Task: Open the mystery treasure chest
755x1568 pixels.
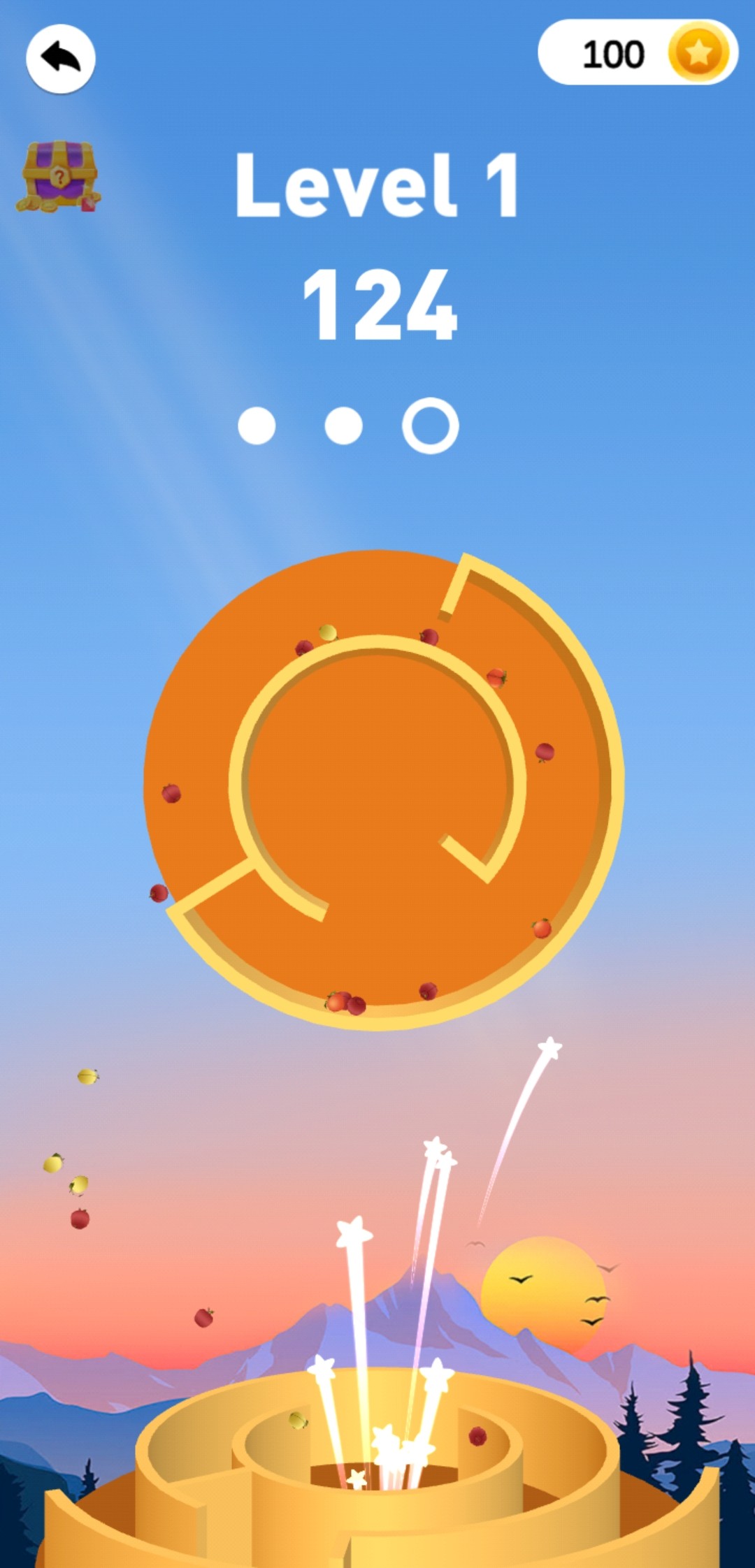Action: [x=59, y=177]
